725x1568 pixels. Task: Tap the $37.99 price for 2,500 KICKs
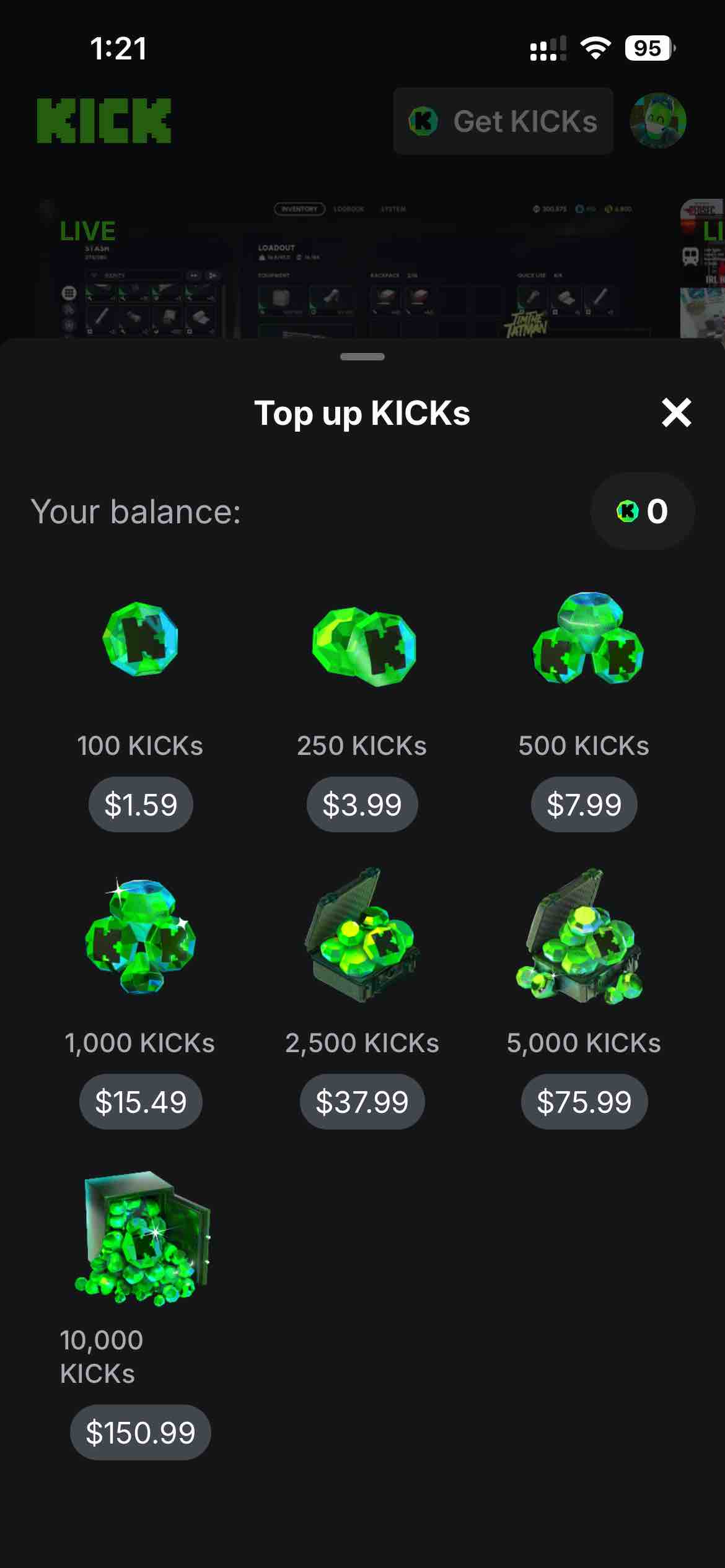pyautogui.click(x=362, y=1102)
